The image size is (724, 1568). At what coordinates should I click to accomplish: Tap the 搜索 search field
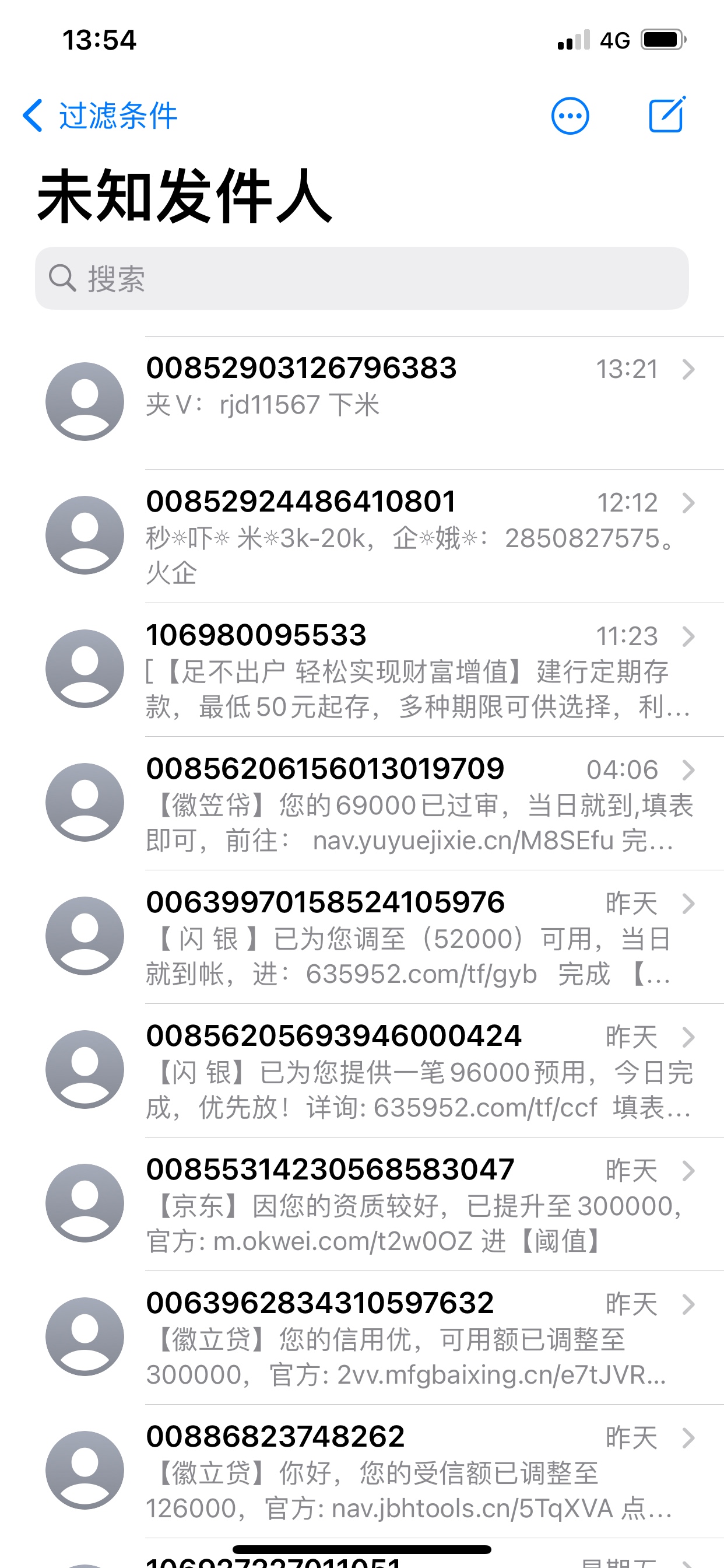tap(362, 278)
